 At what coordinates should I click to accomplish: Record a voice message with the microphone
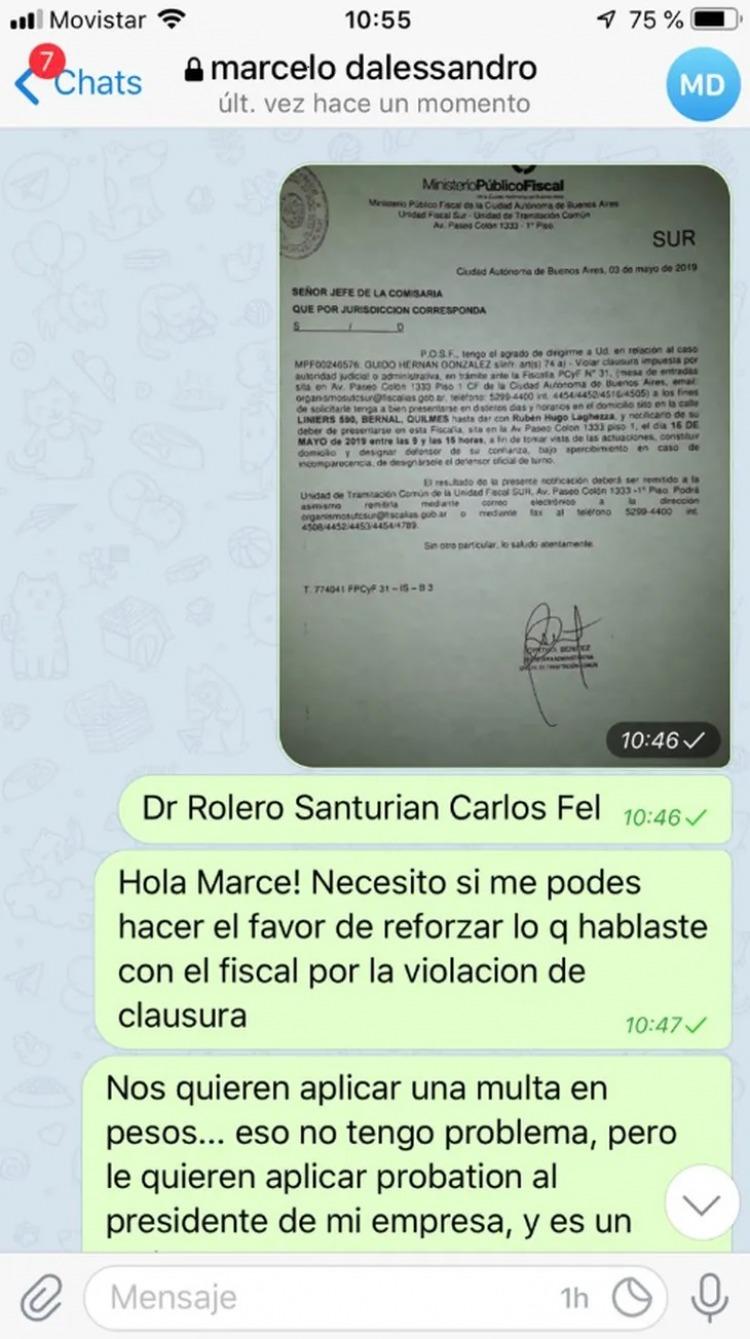click(709, 1298)
